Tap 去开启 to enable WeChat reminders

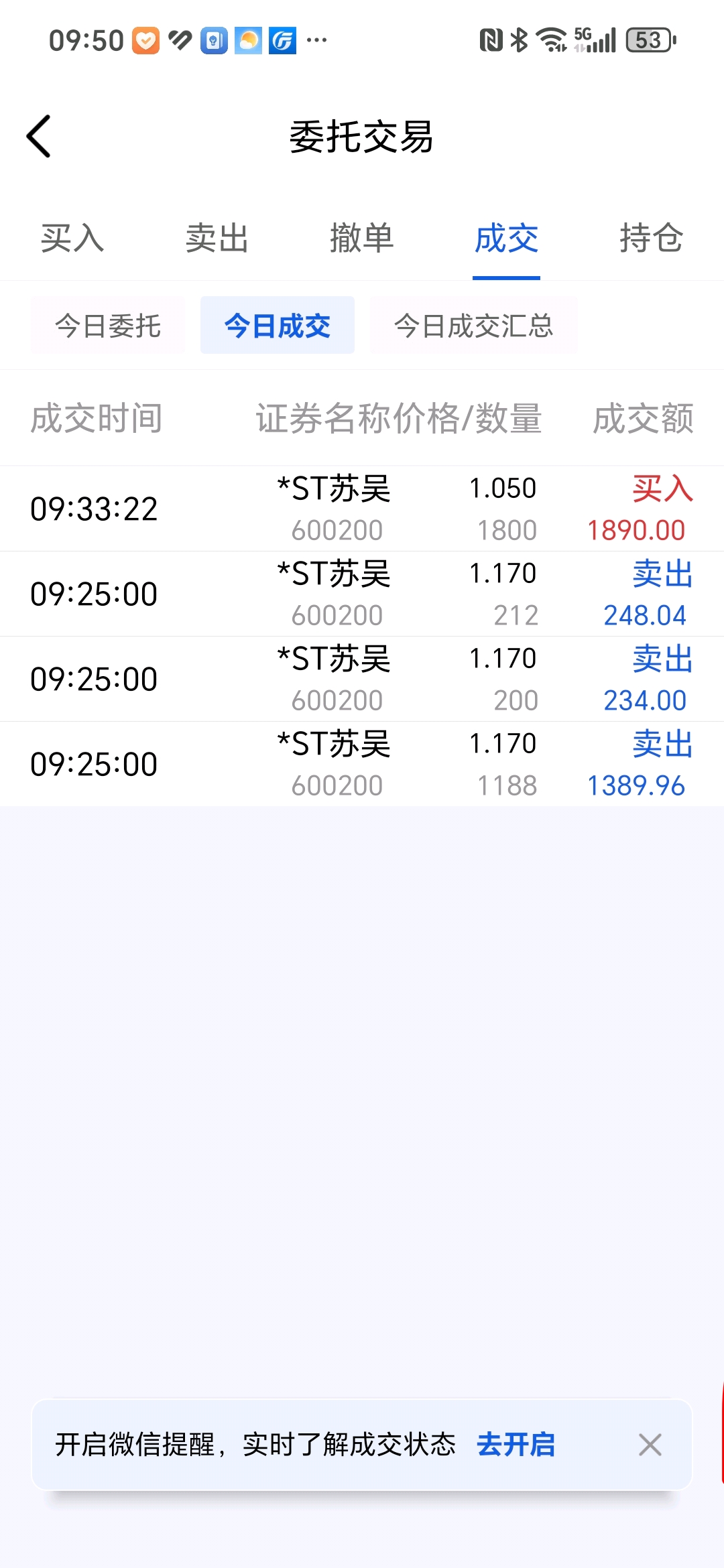(516, 1445)
